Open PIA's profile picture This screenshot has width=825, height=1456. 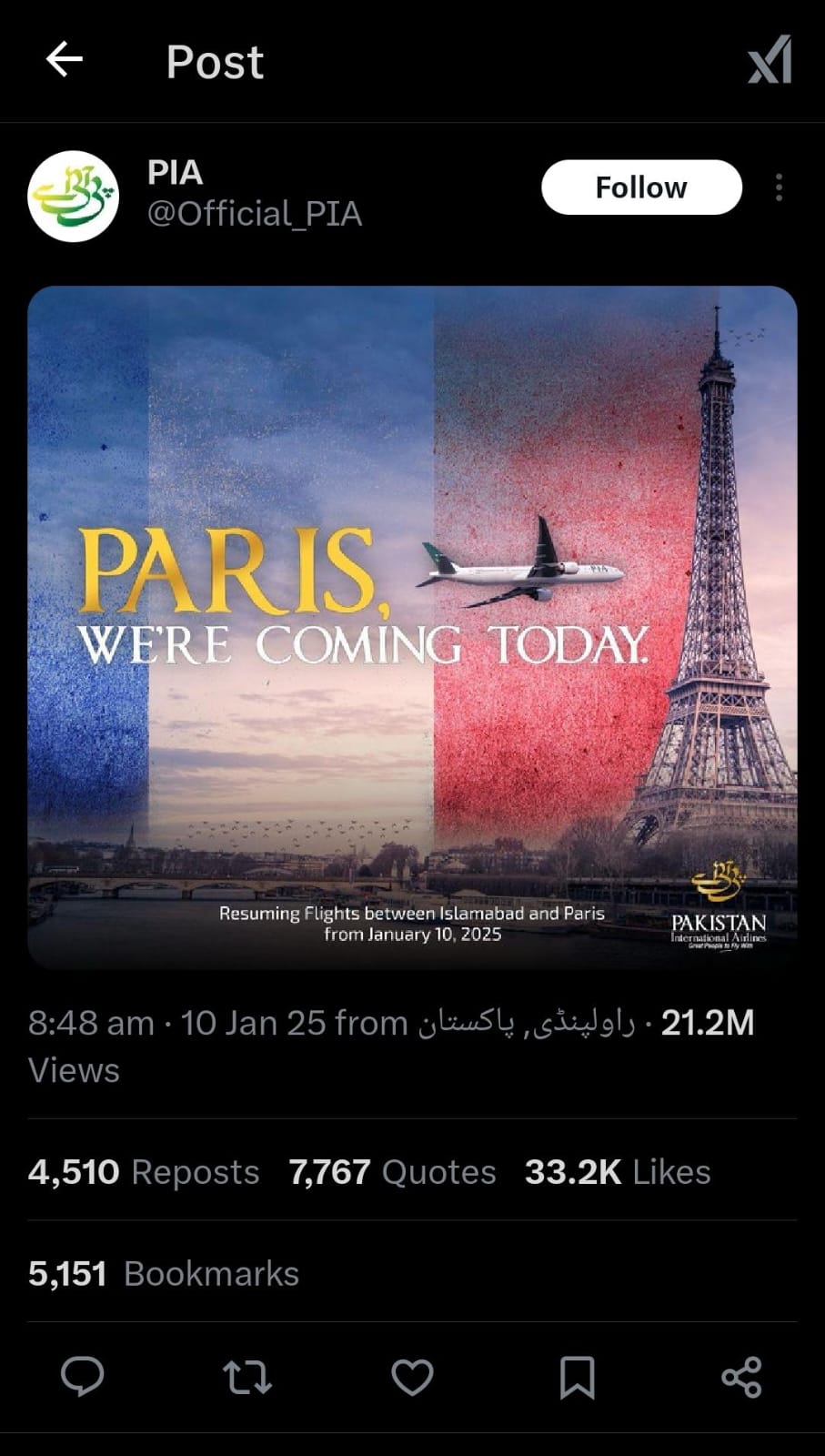click(74, 196)
